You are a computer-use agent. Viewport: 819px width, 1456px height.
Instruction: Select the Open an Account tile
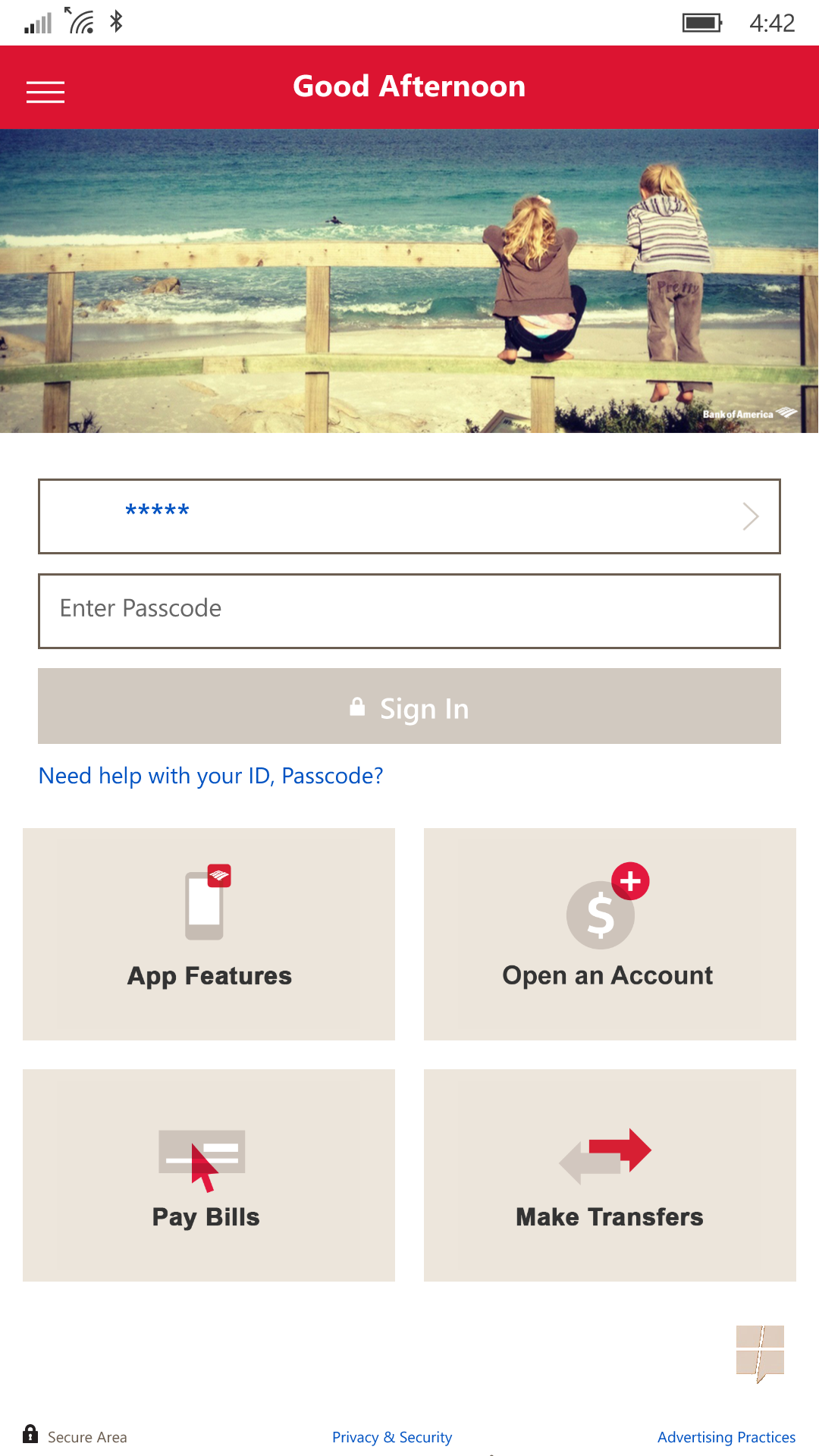[610, 934]
